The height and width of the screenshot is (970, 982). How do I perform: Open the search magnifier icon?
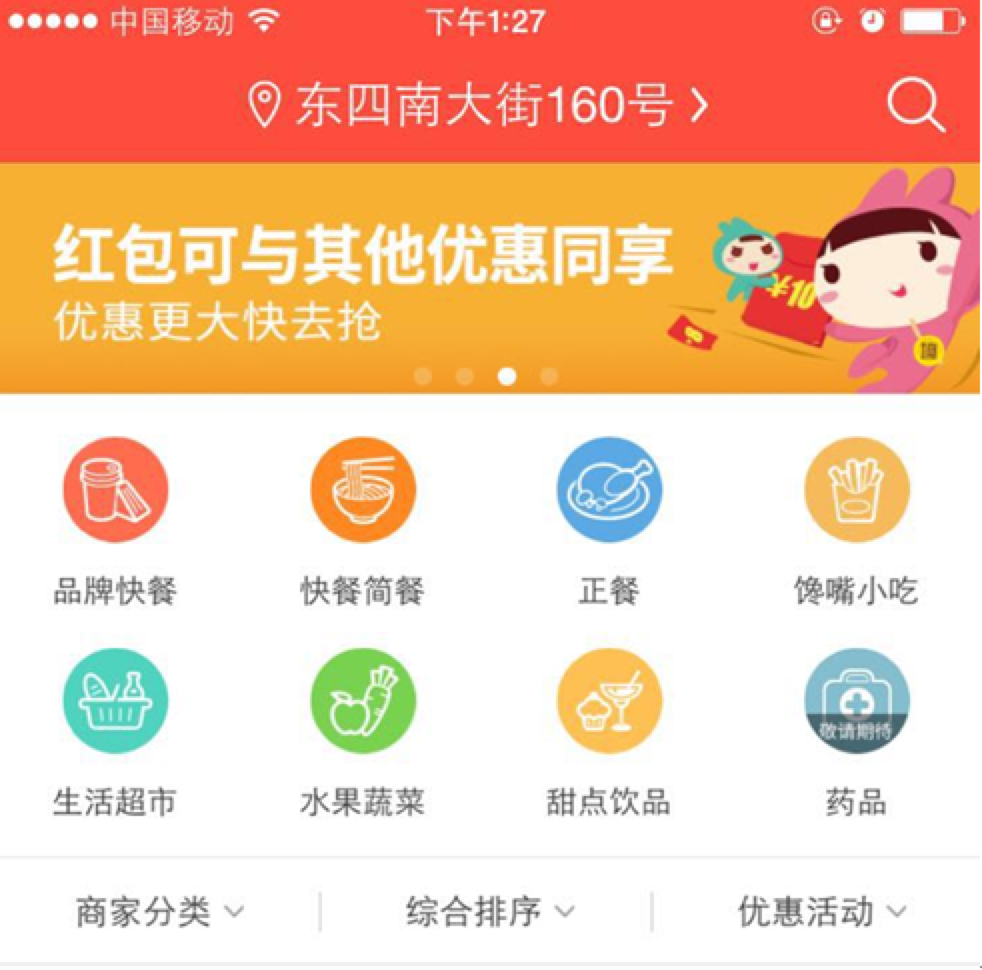[916, 104]
